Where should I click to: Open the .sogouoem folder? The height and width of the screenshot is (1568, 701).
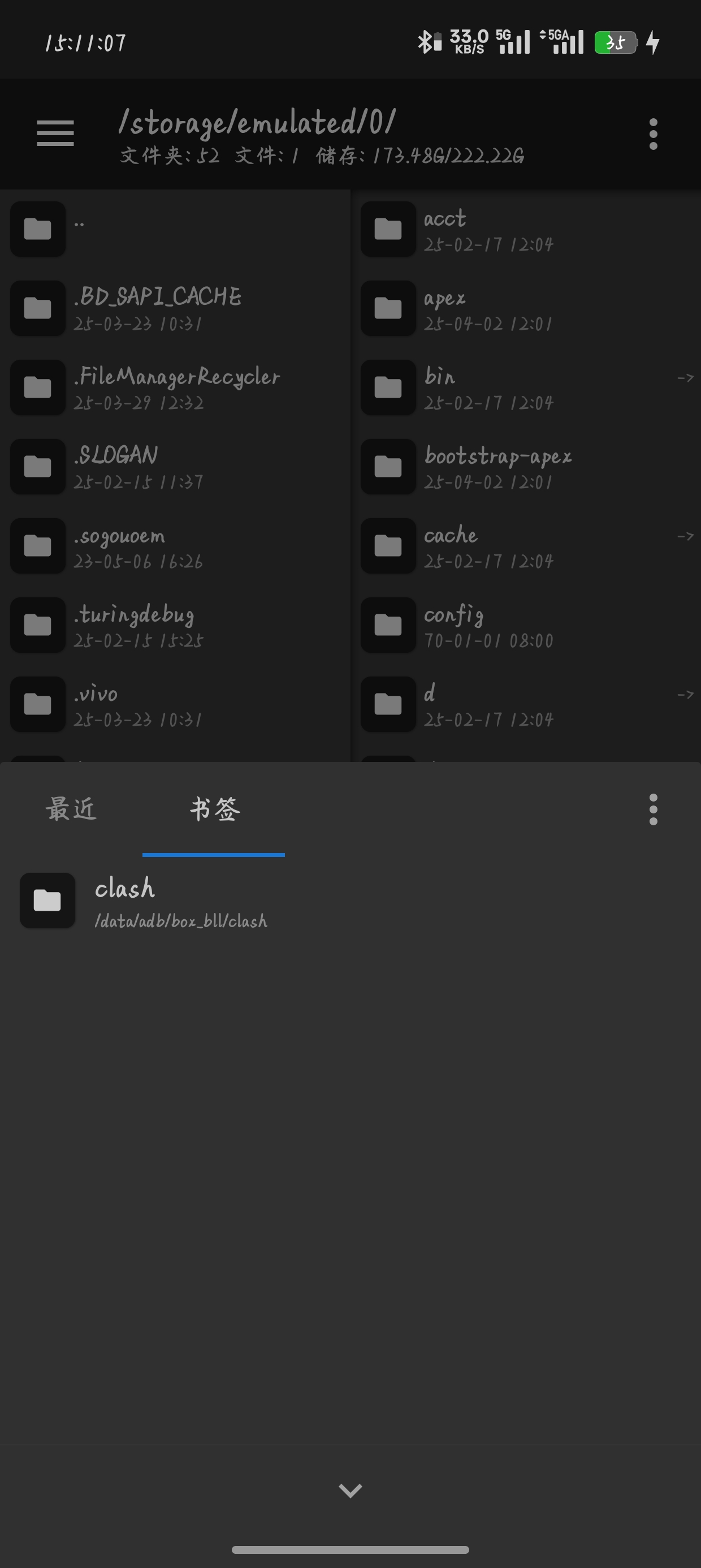(174, 545)
